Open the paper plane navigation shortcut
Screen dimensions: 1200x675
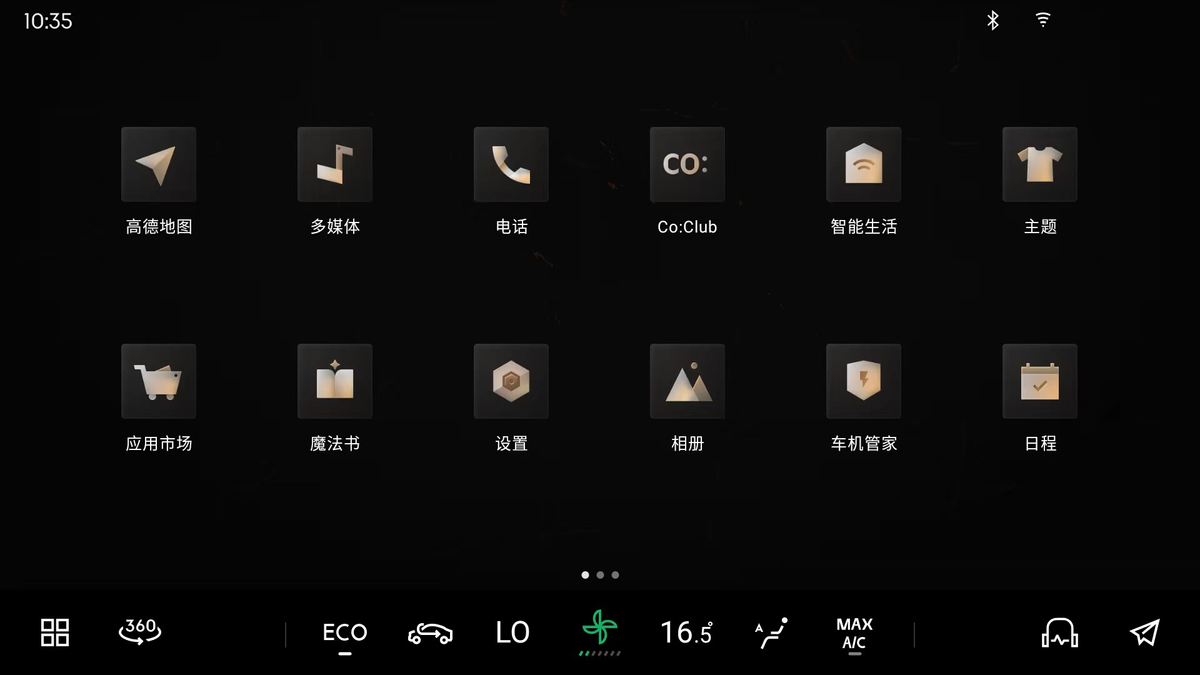pyautogui.click(x=1145, y=632)
